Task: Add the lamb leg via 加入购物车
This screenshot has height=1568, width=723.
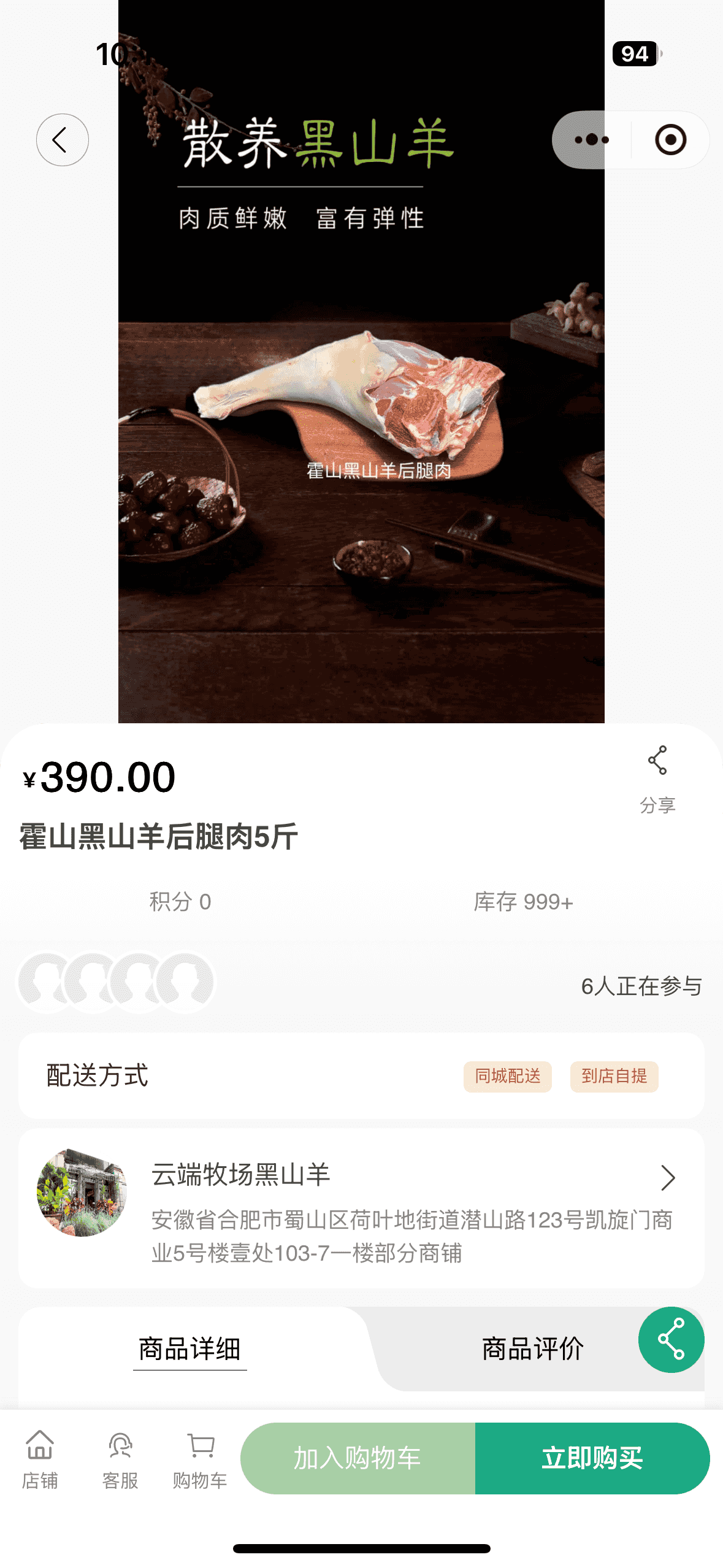Action: (358, 1458)
